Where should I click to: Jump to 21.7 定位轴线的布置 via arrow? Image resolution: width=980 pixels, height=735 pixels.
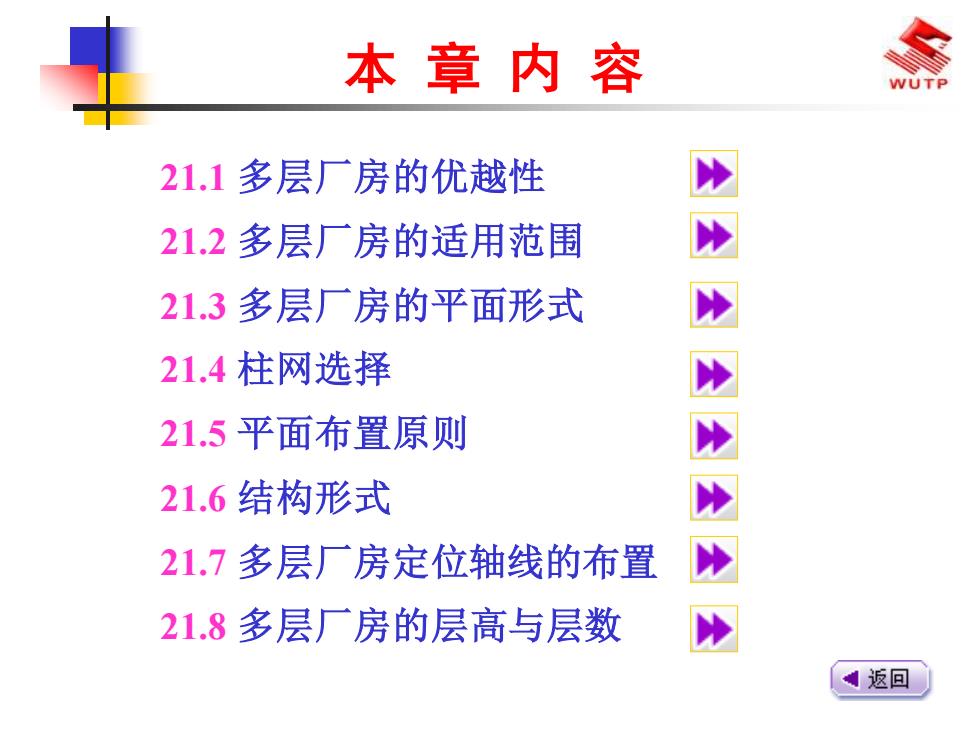click(713, 560)
